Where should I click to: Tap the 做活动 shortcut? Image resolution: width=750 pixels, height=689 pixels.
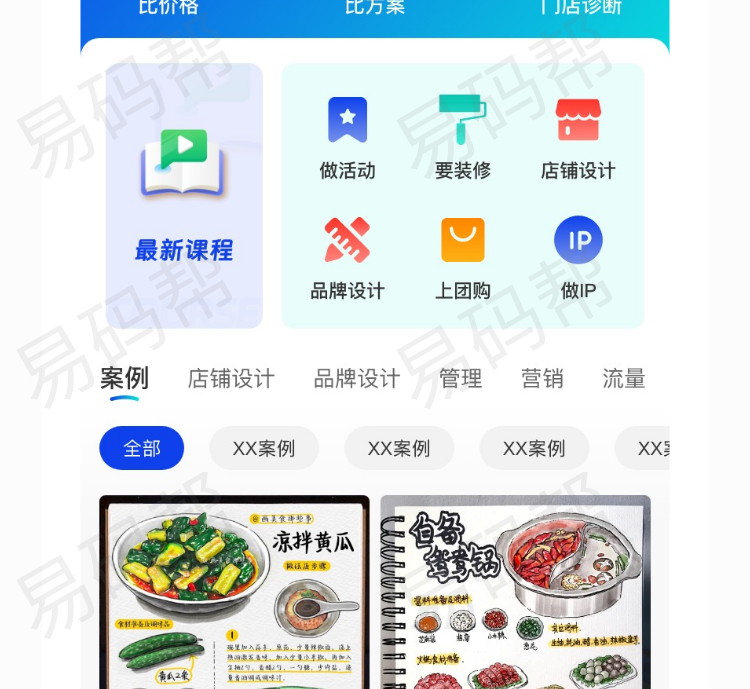(347, 138)
